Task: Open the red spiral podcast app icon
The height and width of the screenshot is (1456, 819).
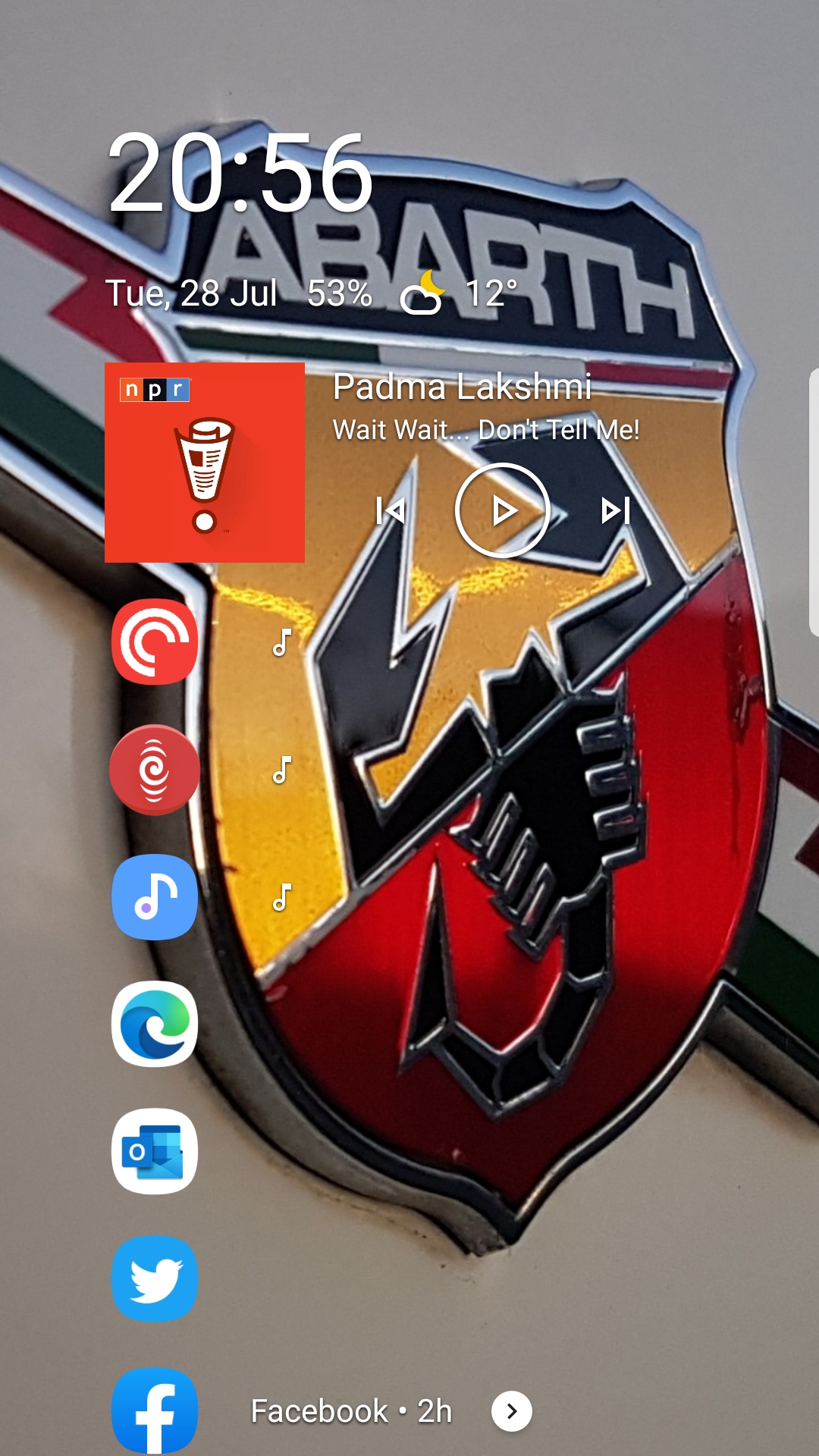Action: coord(155,770)
